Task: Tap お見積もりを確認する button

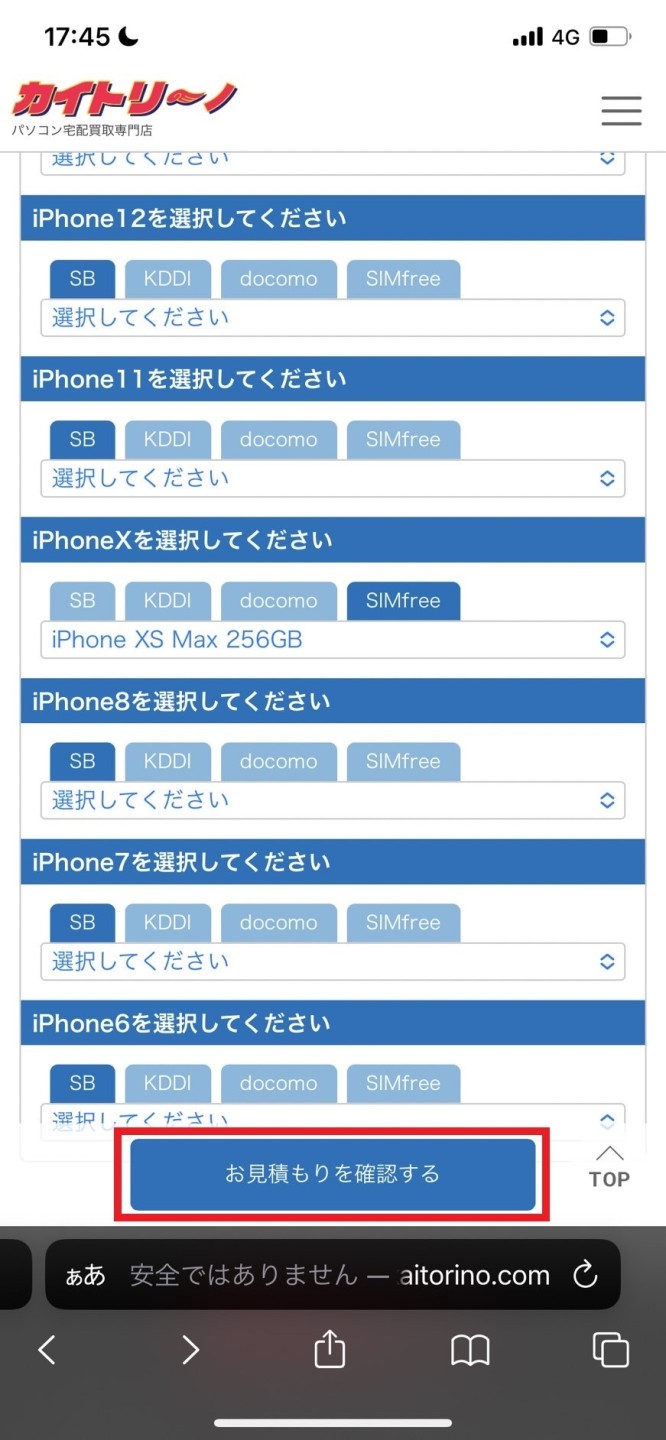Action: point(332,1173)
